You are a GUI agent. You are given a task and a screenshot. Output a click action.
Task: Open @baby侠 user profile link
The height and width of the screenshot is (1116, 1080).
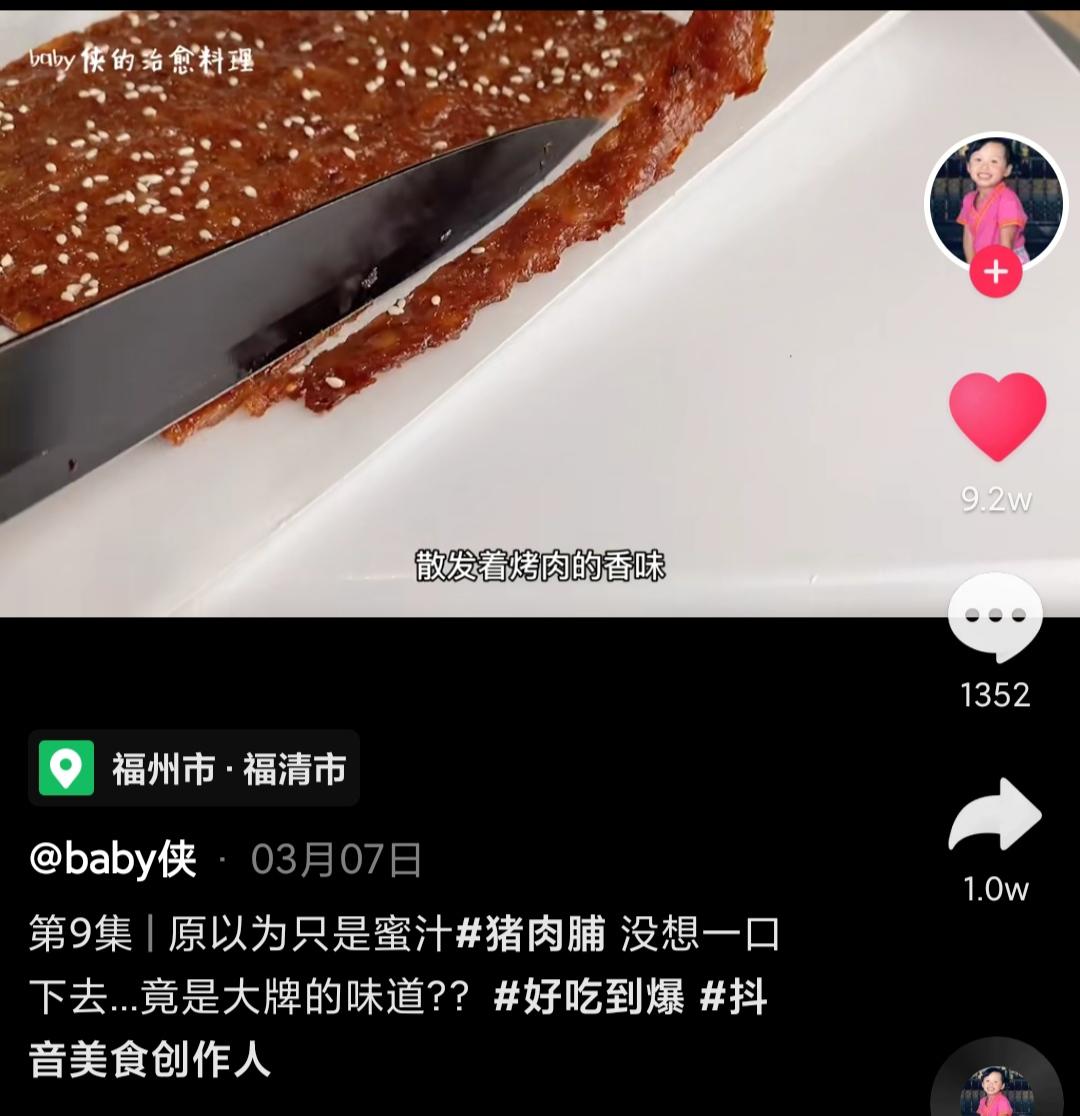[x=113, y=860]
